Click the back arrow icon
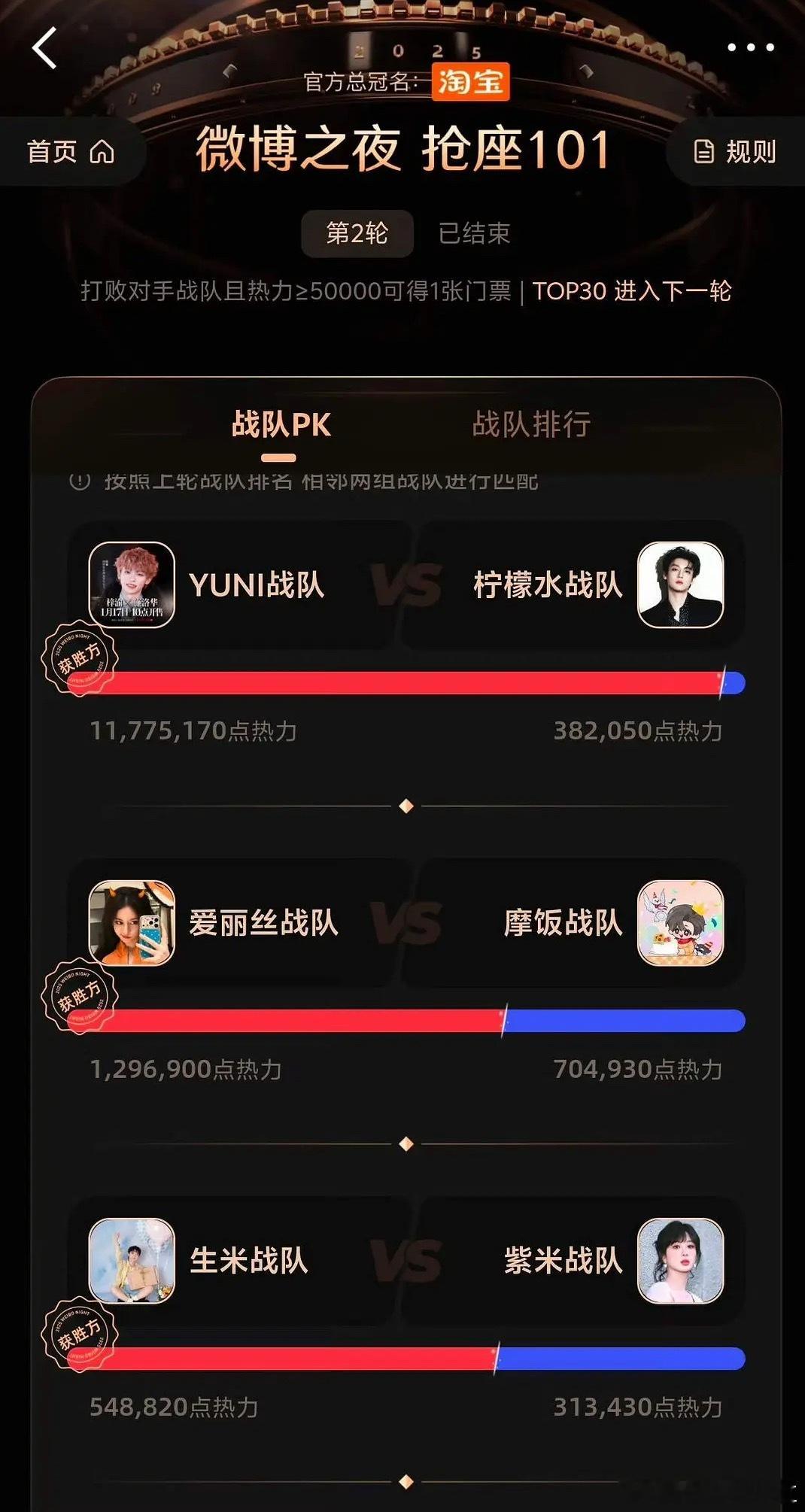The height and width of the screenshot is (1512, 805). coord(43,49)
